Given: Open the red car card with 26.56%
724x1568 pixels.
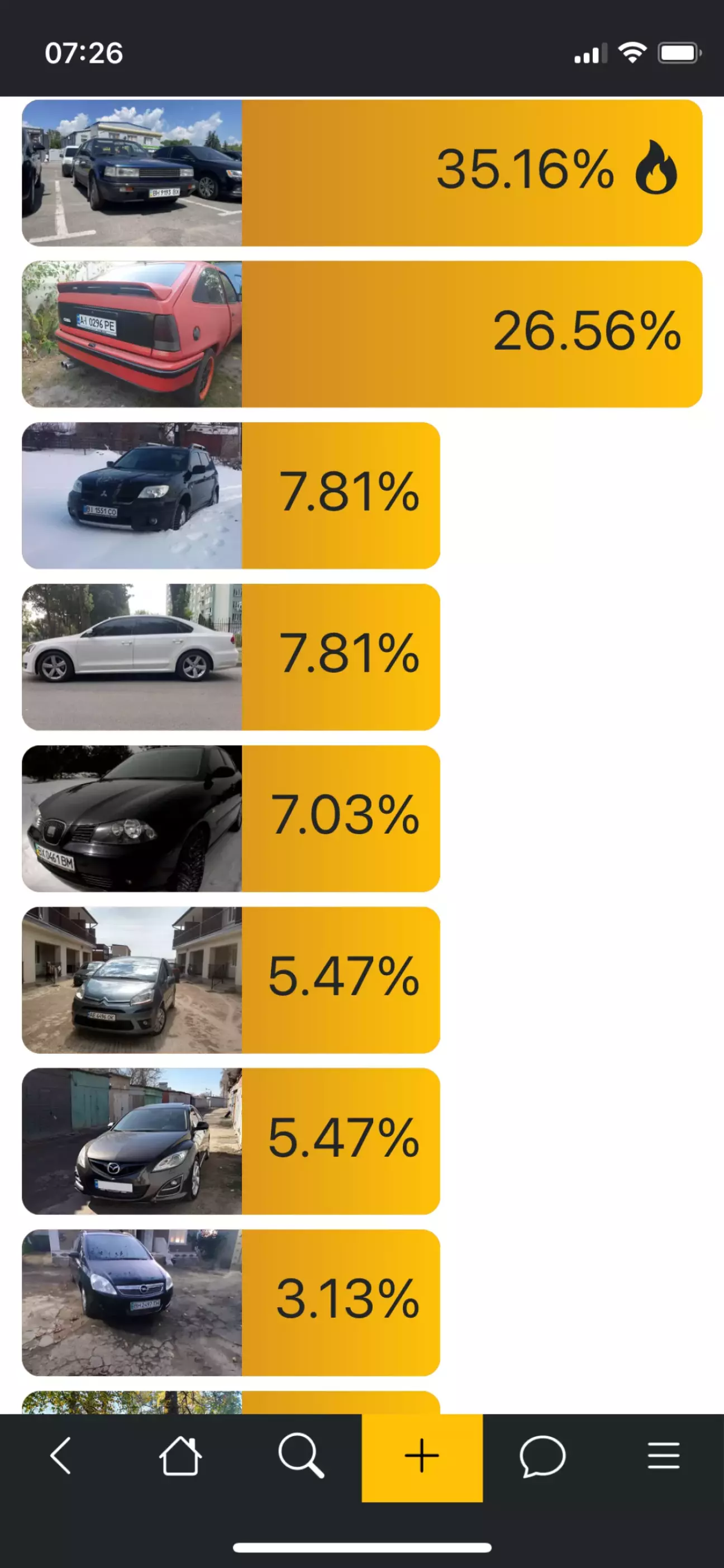Looking at the screenshot, I should [362, 334].
